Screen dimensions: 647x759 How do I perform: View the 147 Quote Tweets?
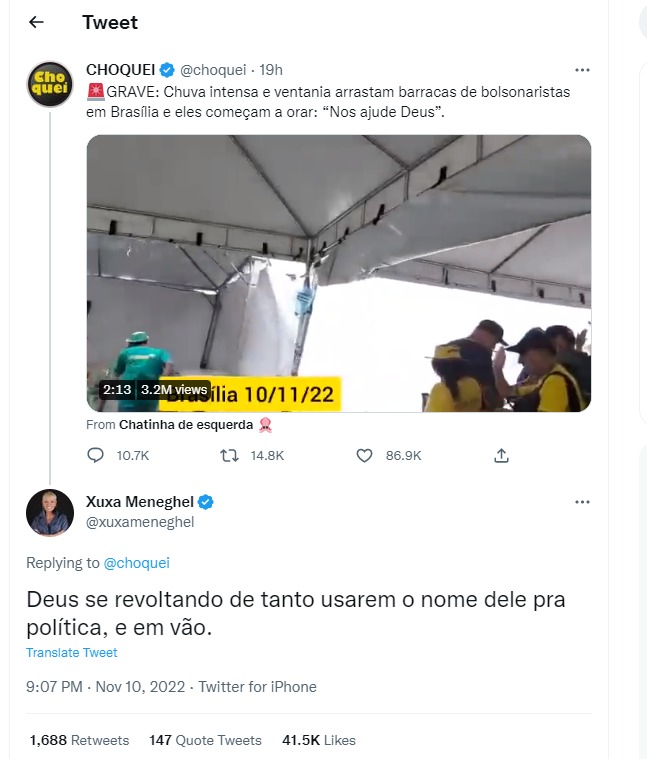pos(205,740)
